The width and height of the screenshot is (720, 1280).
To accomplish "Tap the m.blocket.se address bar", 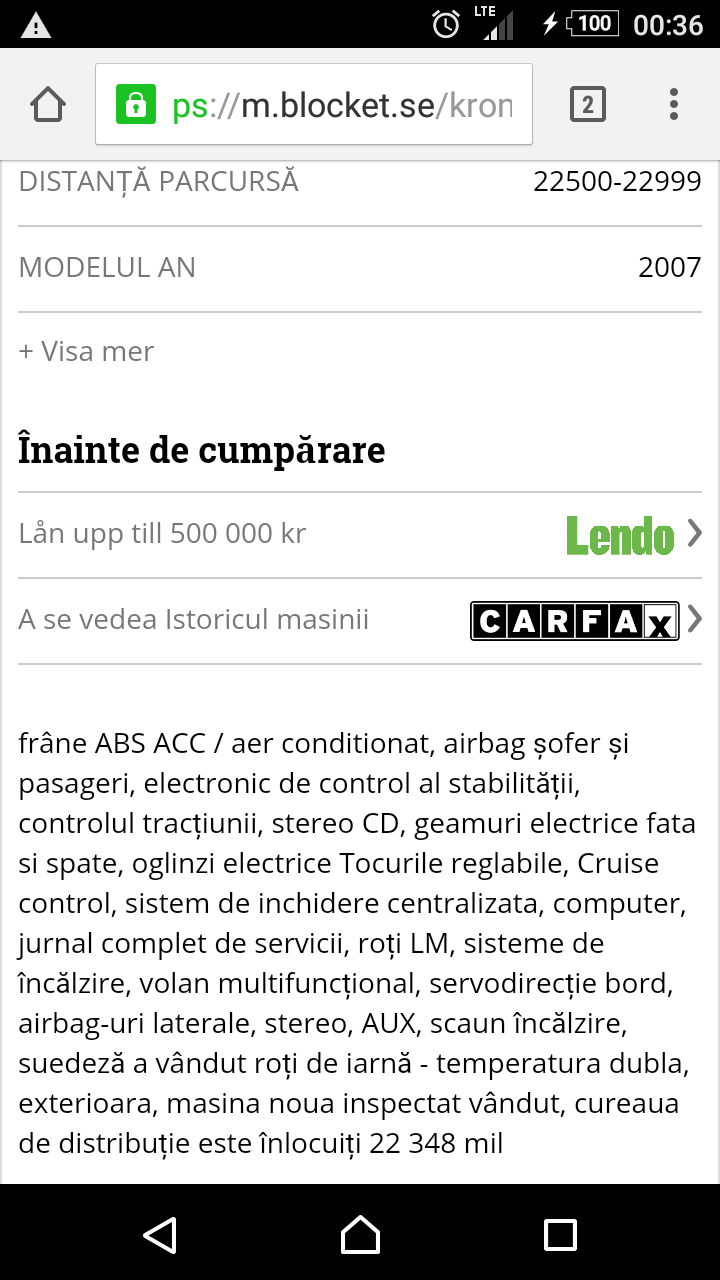I will 314,104.
